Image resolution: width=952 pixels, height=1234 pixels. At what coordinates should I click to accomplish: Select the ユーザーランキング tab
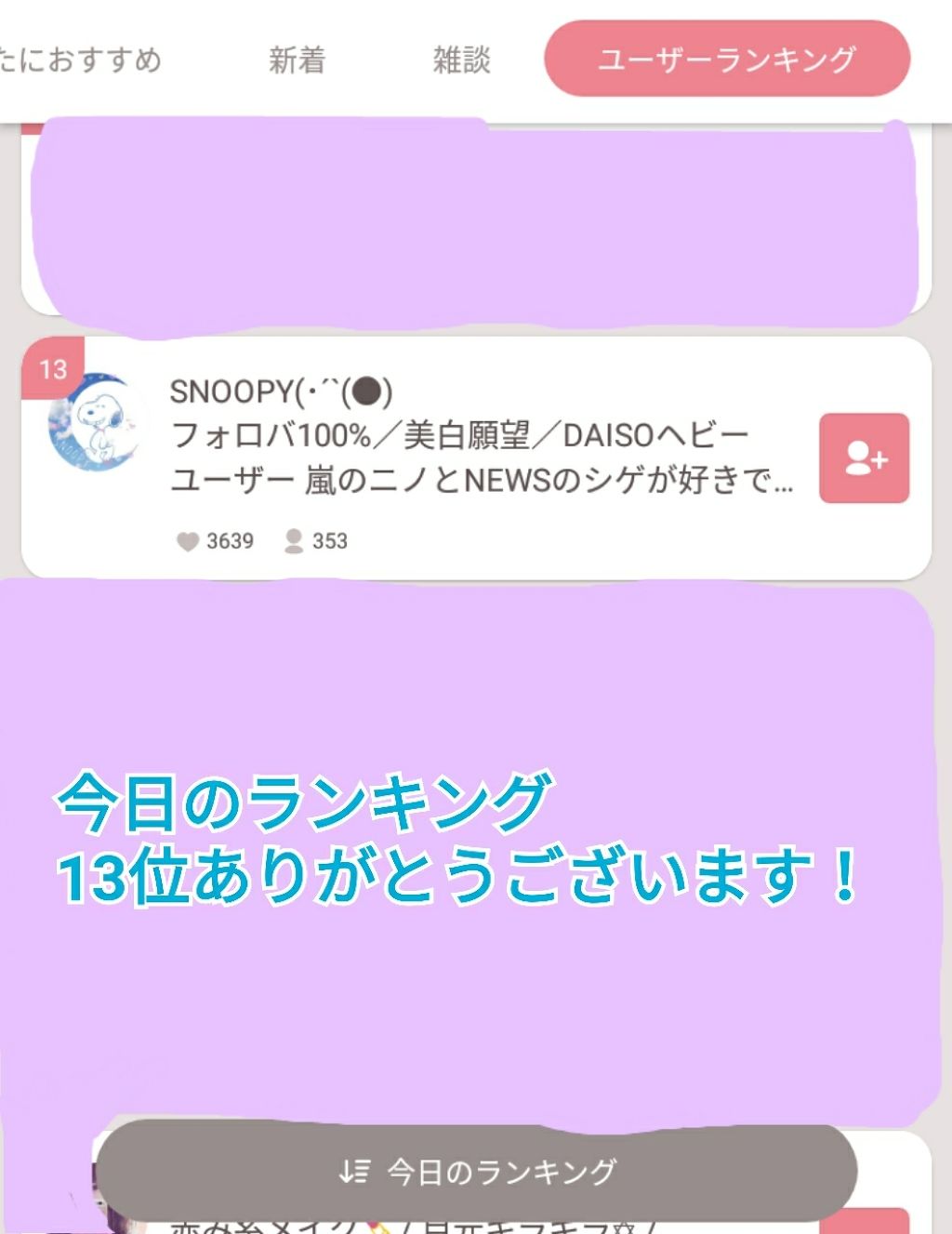(726, 60)
